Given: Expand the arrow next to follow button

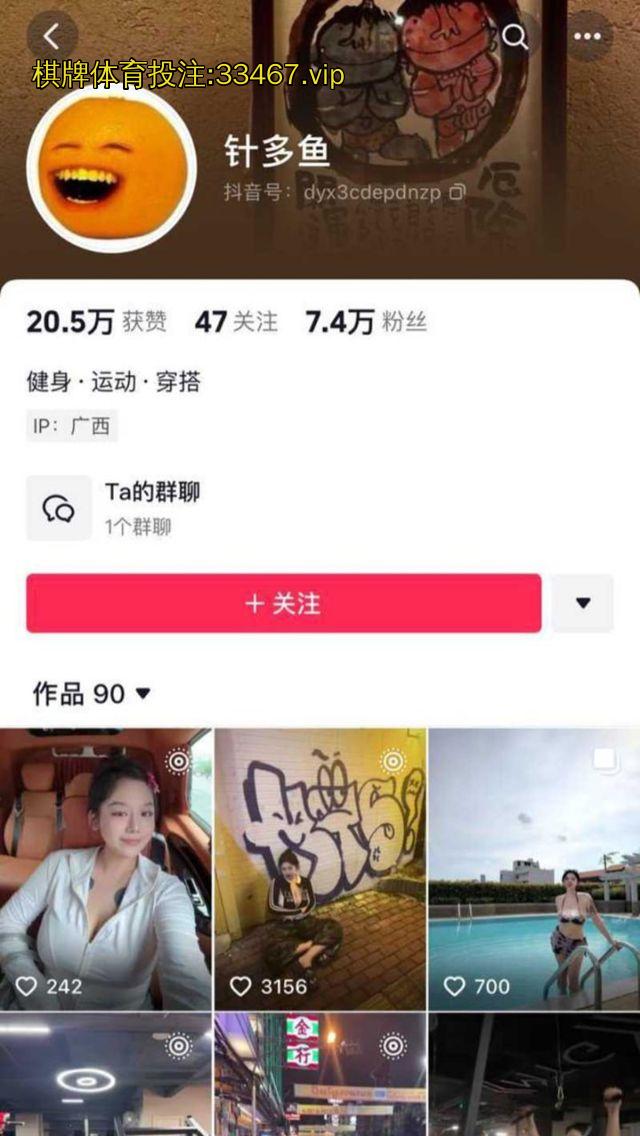Looking at the screenshot, I should (x=583, y=603).
